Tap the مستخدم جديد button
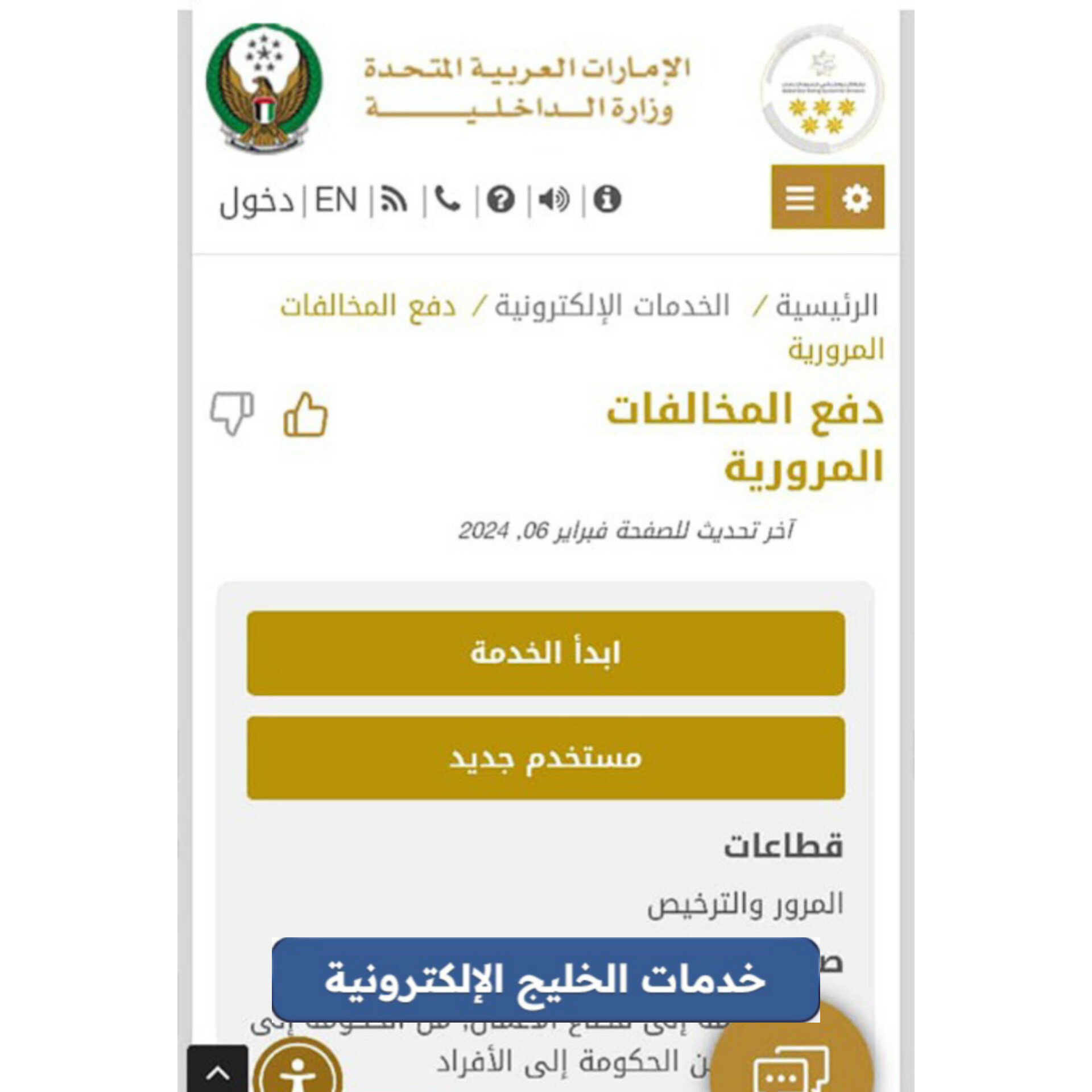Screen dimensions: 1092x1092 (x=545, y=758)
